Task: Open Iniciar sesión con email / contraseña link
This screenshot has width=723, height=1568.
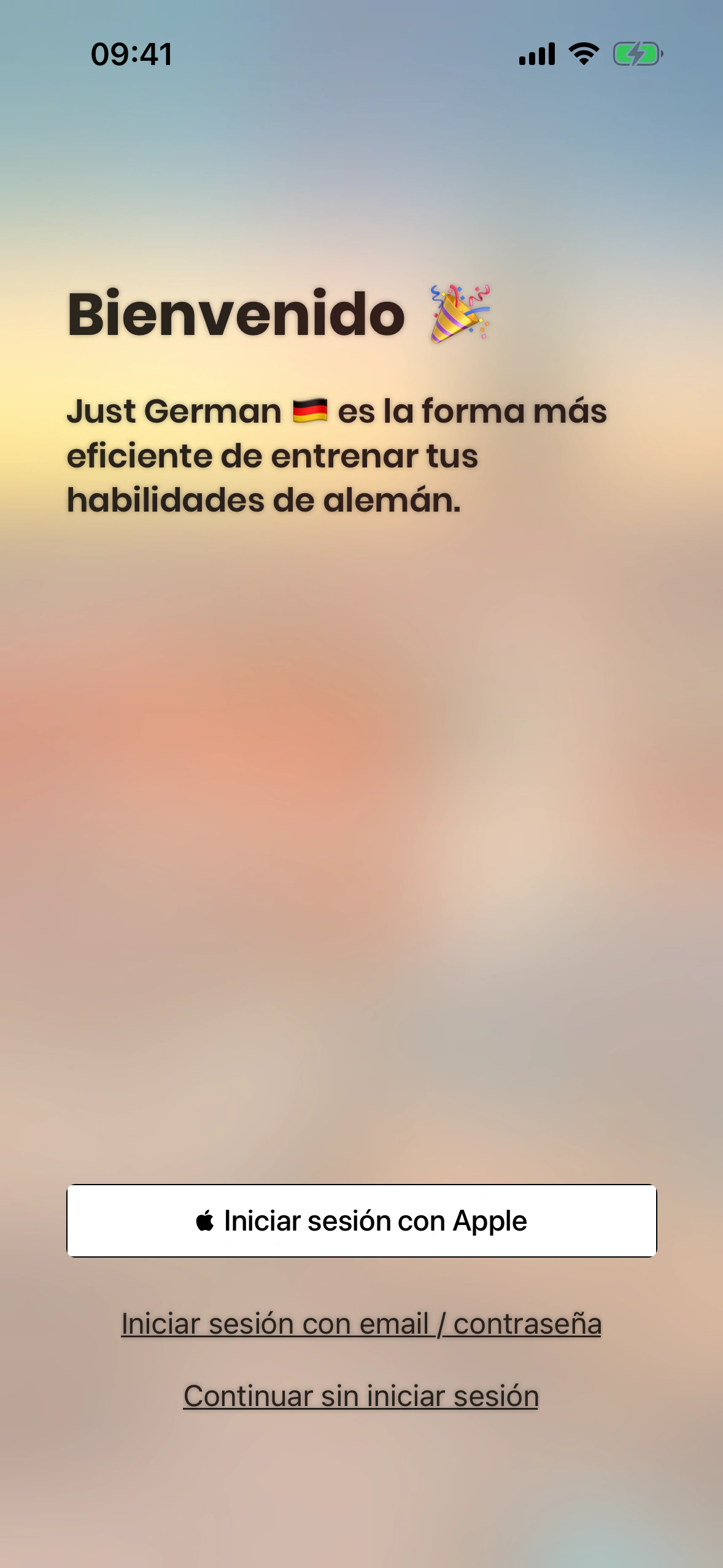Action: (361, 1324)
